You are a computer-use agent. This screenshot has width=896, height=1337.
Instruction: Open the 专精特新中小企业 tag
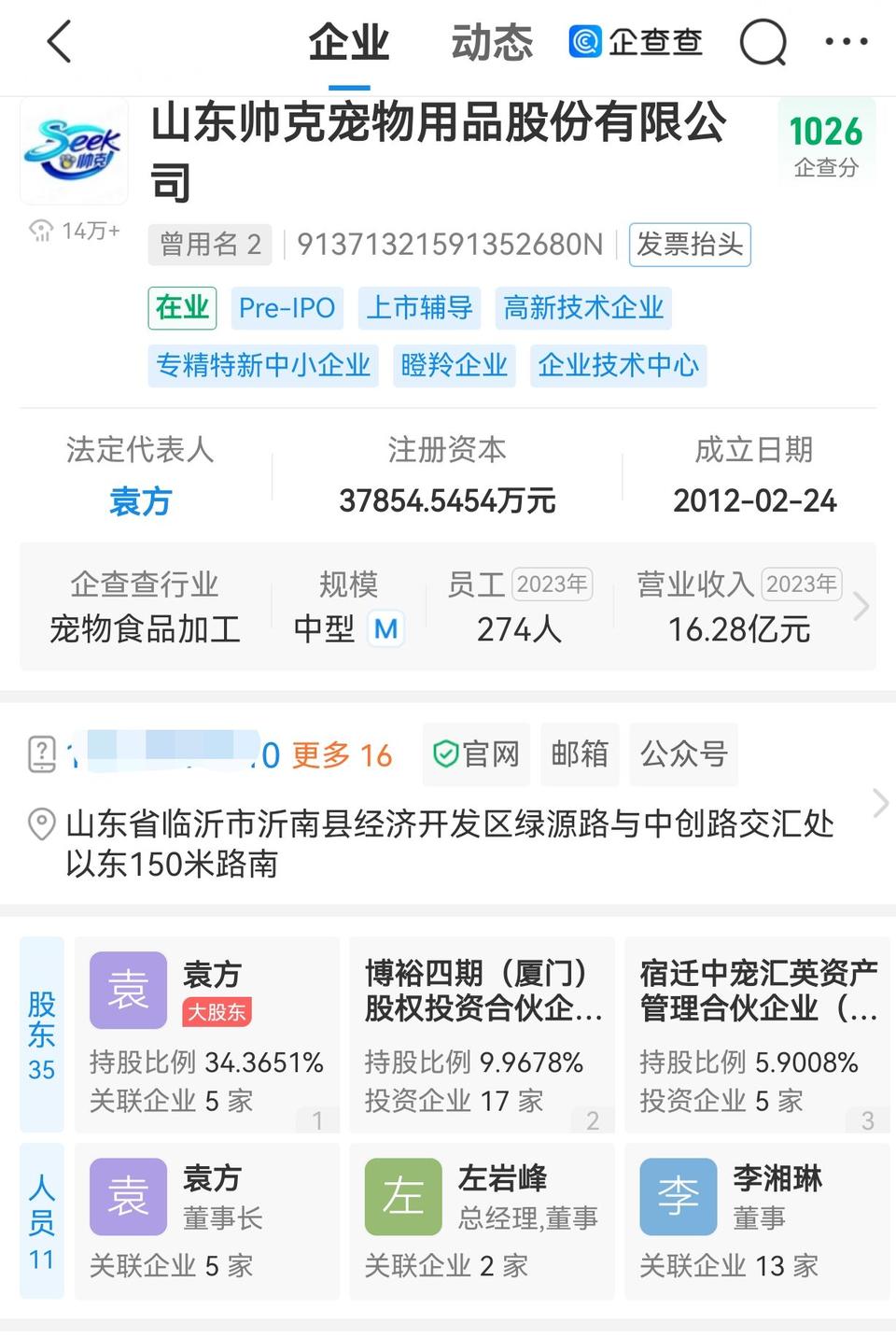click(x=263, y=365)
